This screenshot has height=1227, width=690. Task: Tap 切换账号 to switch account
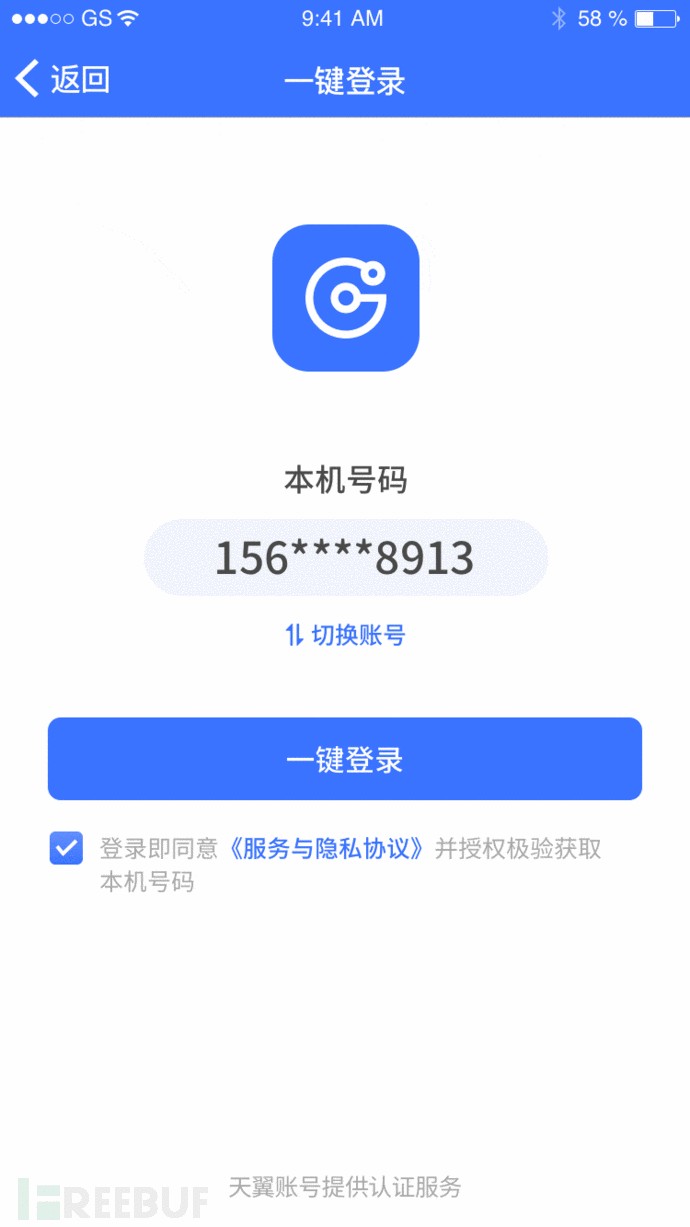[345, 635]
